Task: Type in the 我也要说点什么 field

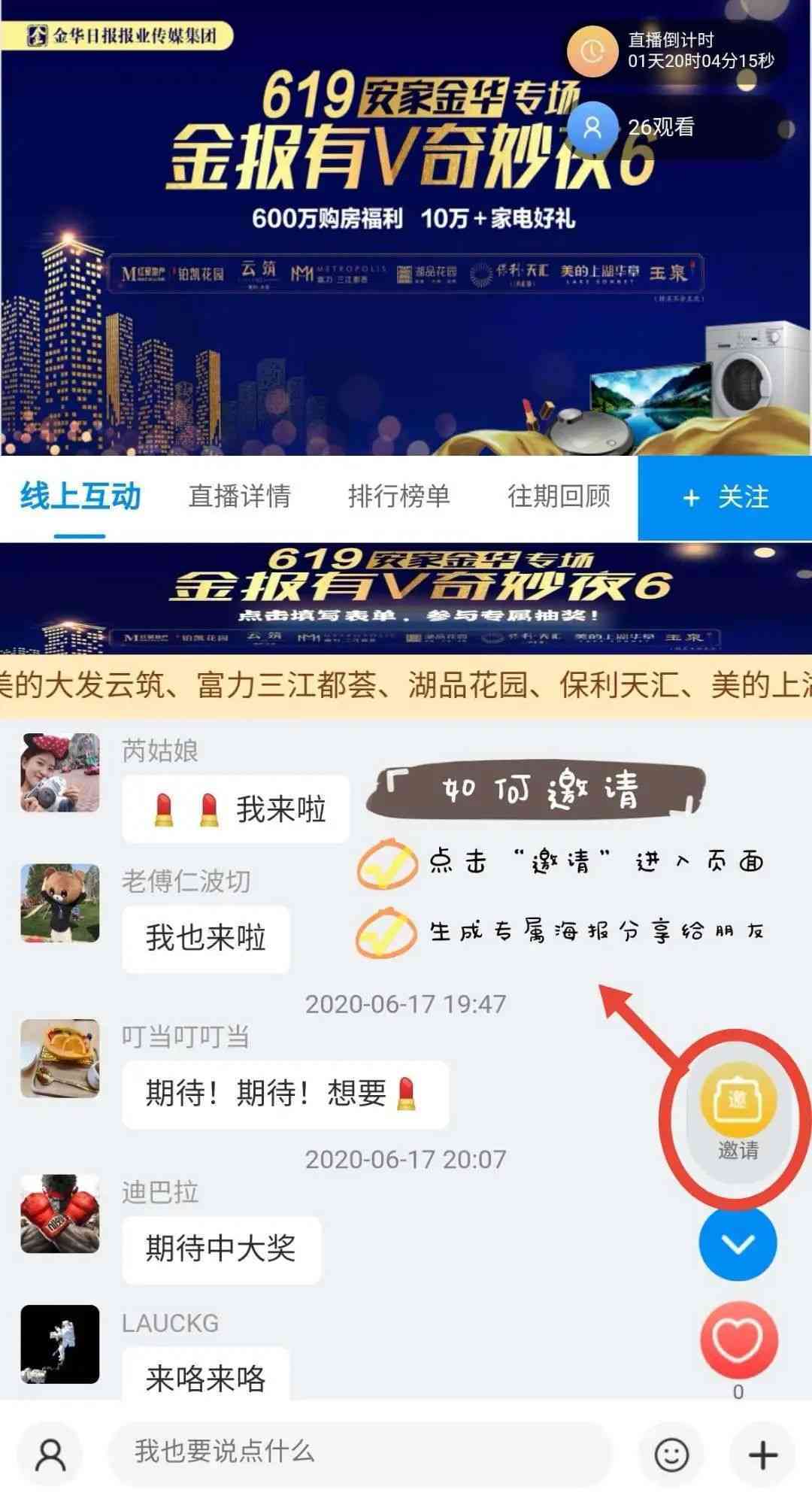Action: click(359, 1452)
